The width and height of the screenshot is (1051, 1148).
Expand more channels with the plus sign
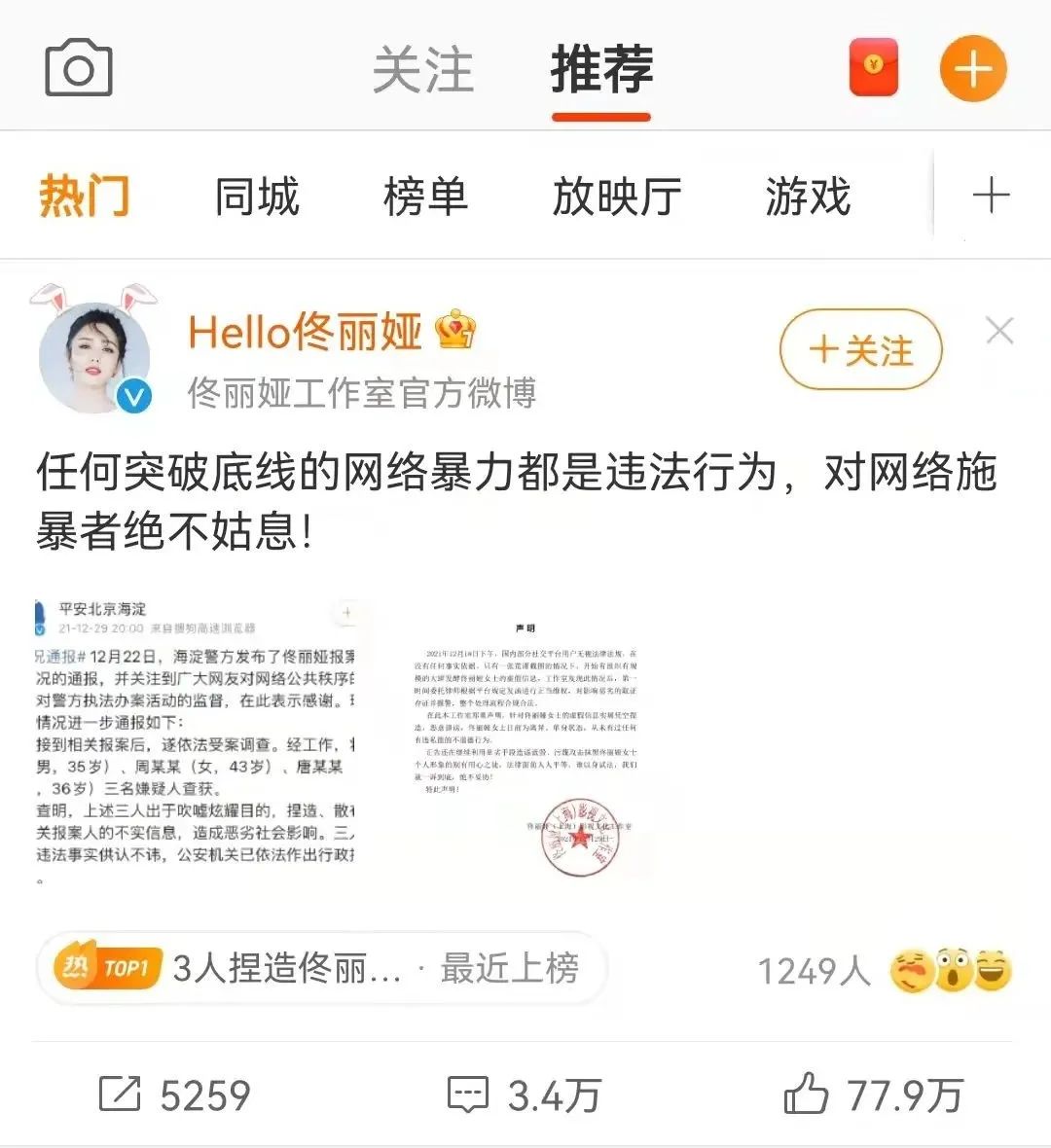pyautogui.click(x=993, y=195)
